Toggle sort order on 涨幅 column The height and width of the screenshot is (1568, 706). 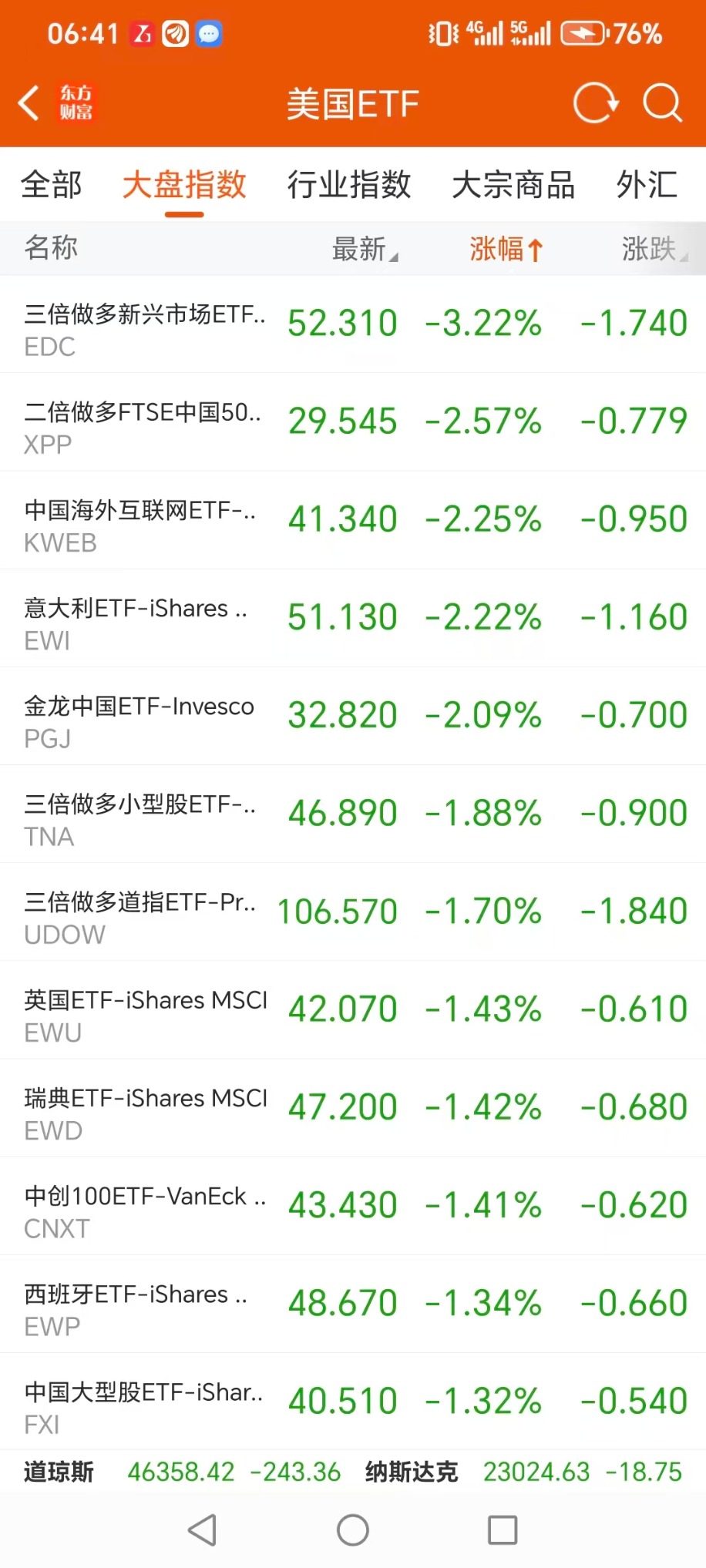pos(506,249)
